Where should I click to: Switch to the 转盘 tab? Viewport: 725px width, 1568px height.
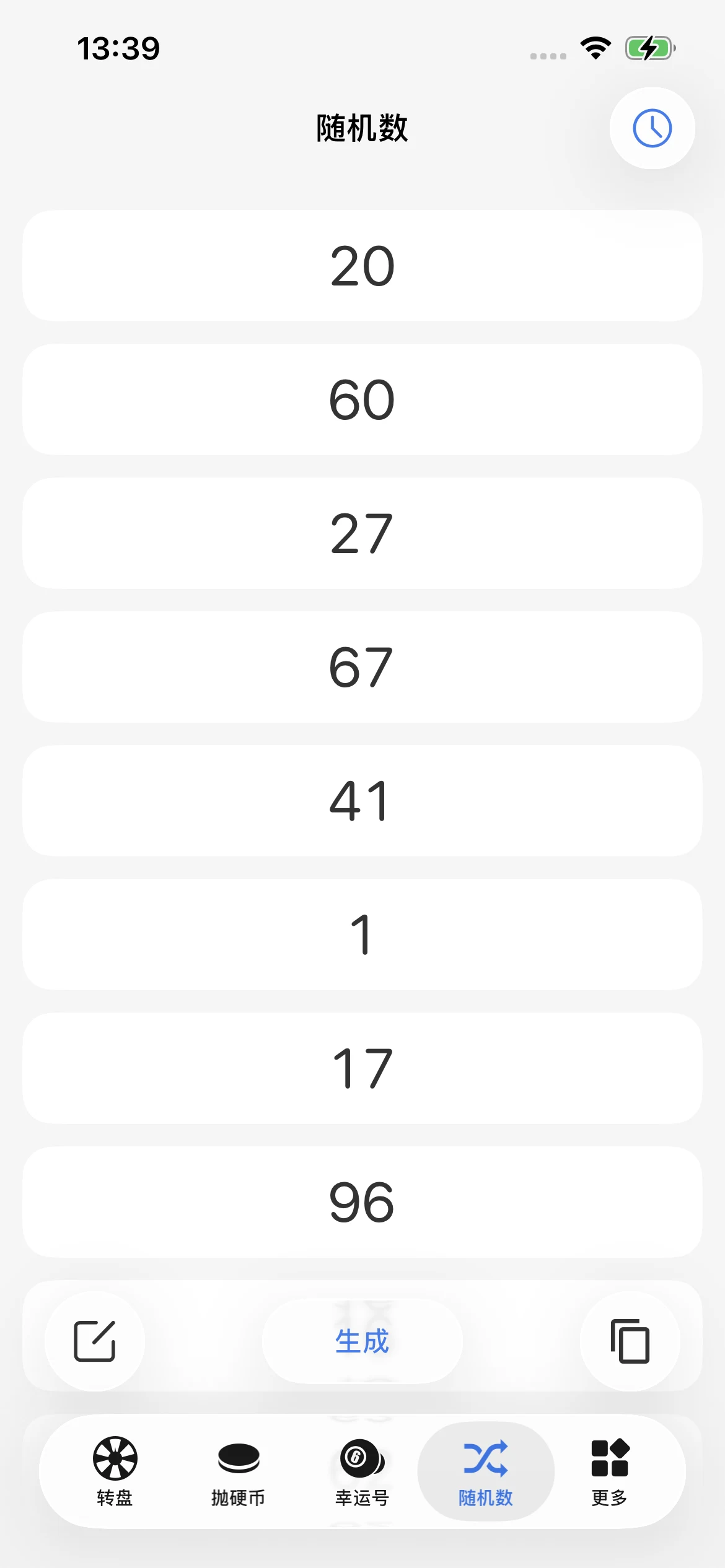point(115,1471)
